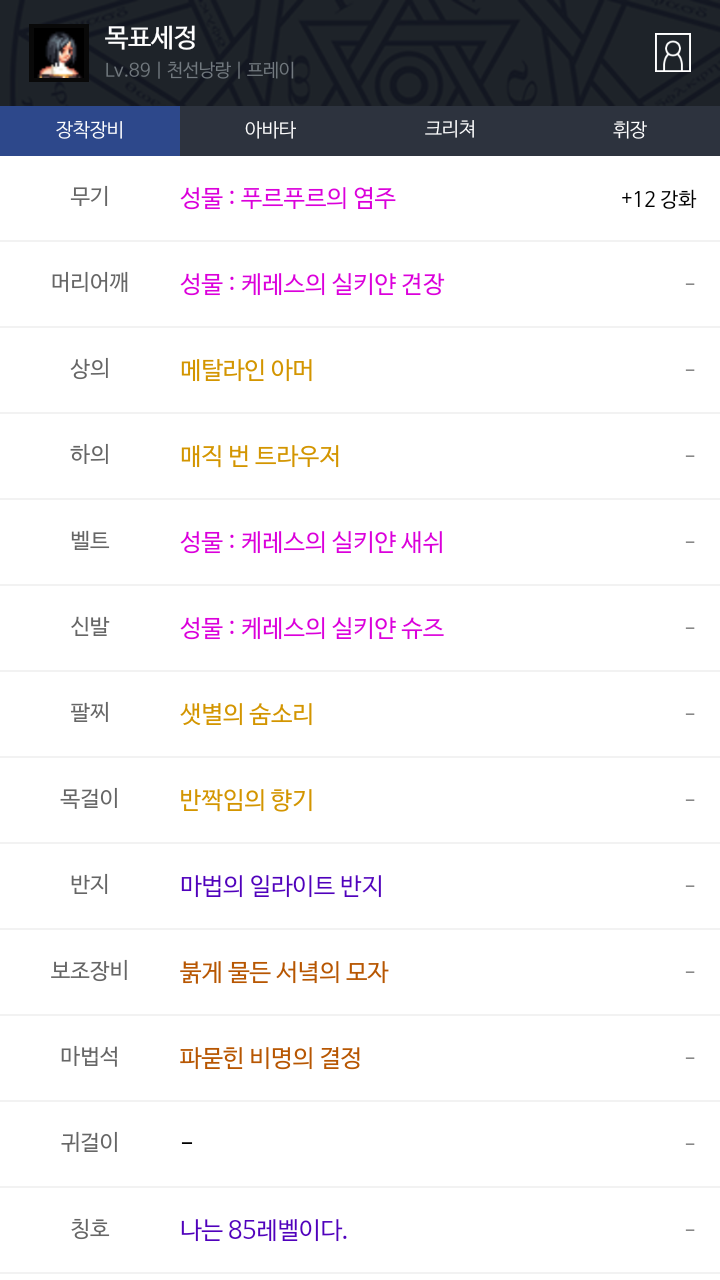The width and height of the screenshot is (720, 1280).
Task: Open 마법의 일라이트 반지 ring details
Action: [282, 886]
